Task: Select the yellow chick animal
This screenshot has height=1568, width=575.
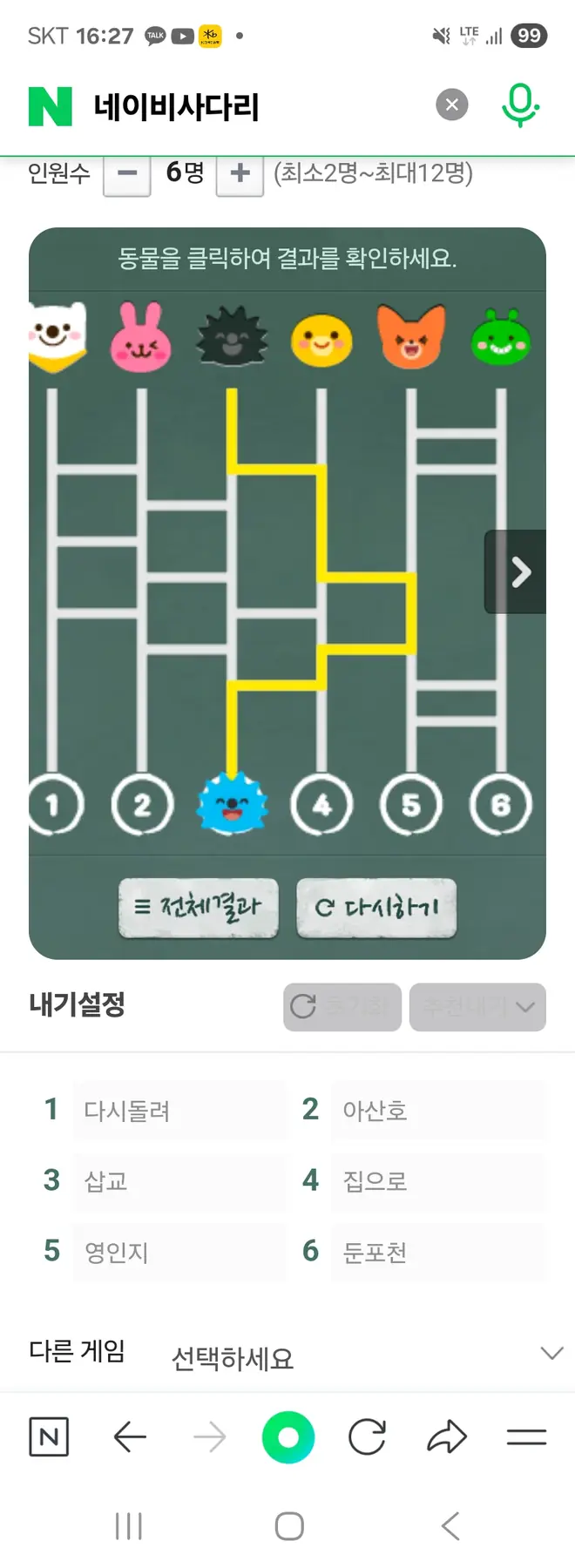Action: 321,340
